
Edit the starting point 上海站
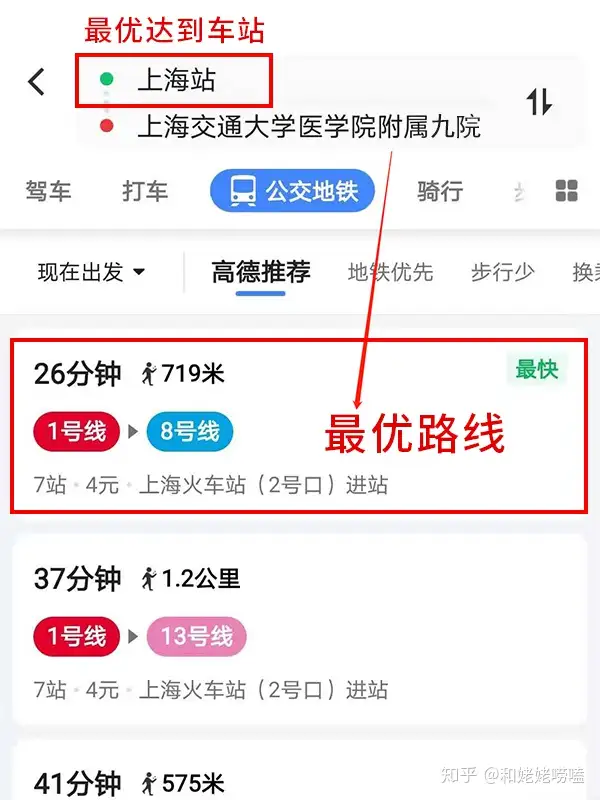point(177,80)
